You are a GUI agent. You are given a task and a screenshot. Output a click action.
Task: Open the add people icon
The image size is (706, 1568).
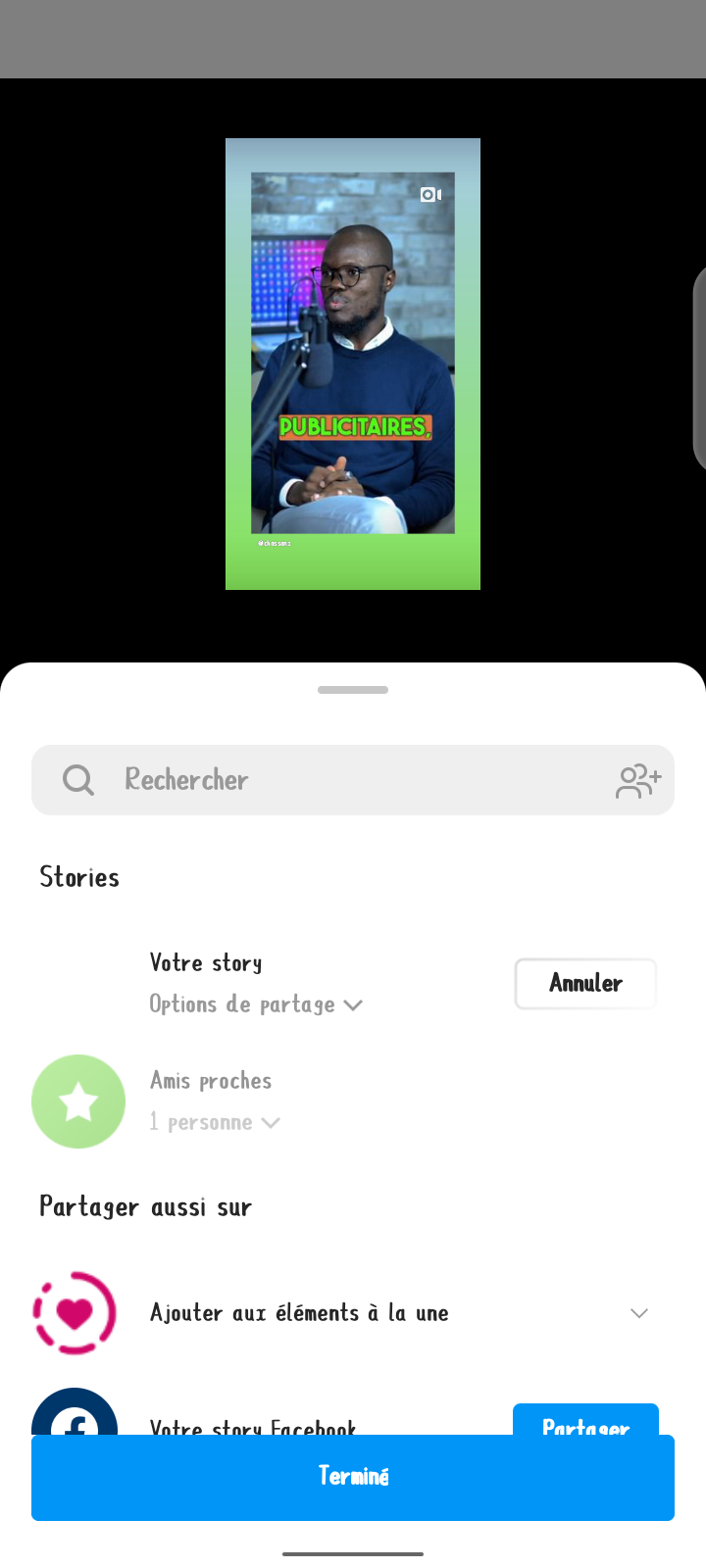pyautogui.click(x=638, y=781)
